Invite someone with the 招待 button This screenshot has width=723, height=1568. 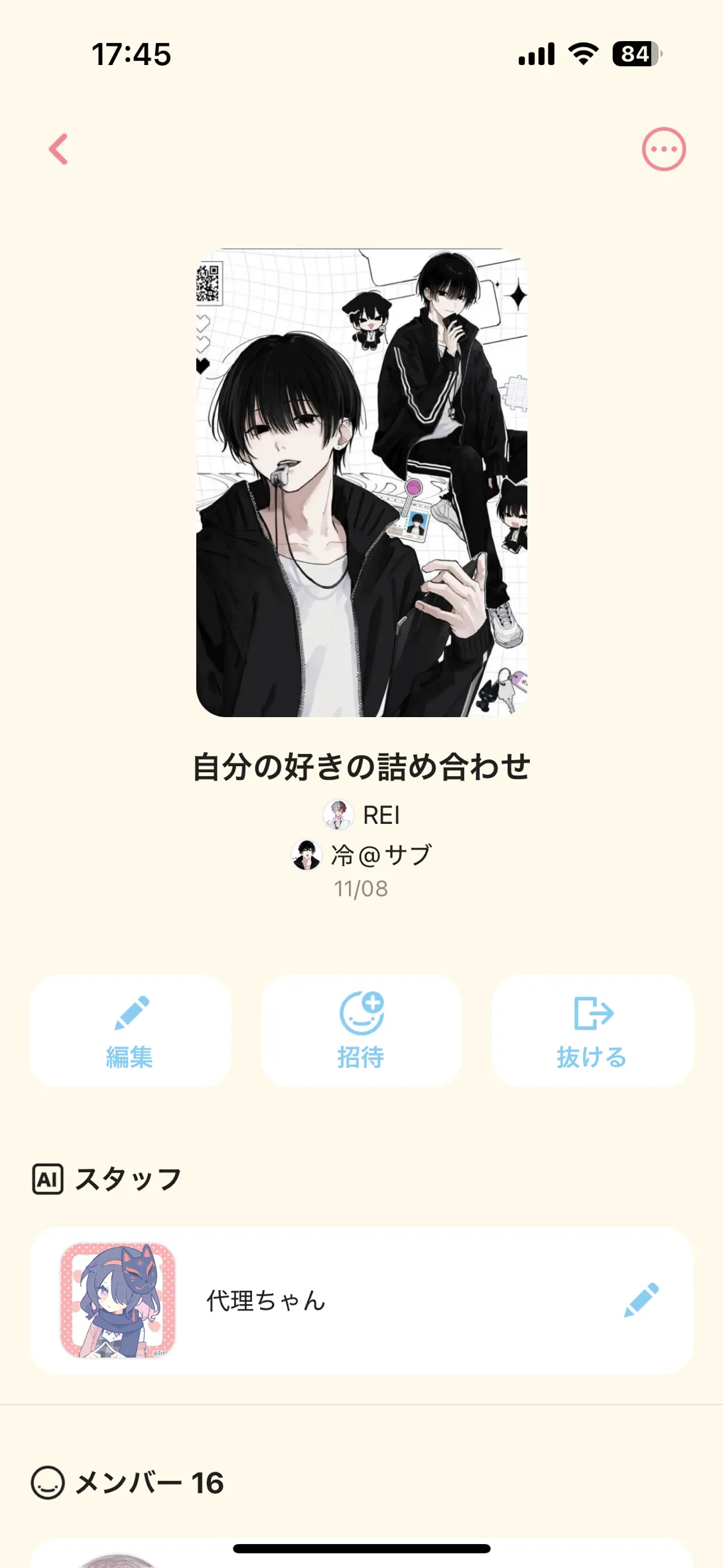[x=361, y=1030]
